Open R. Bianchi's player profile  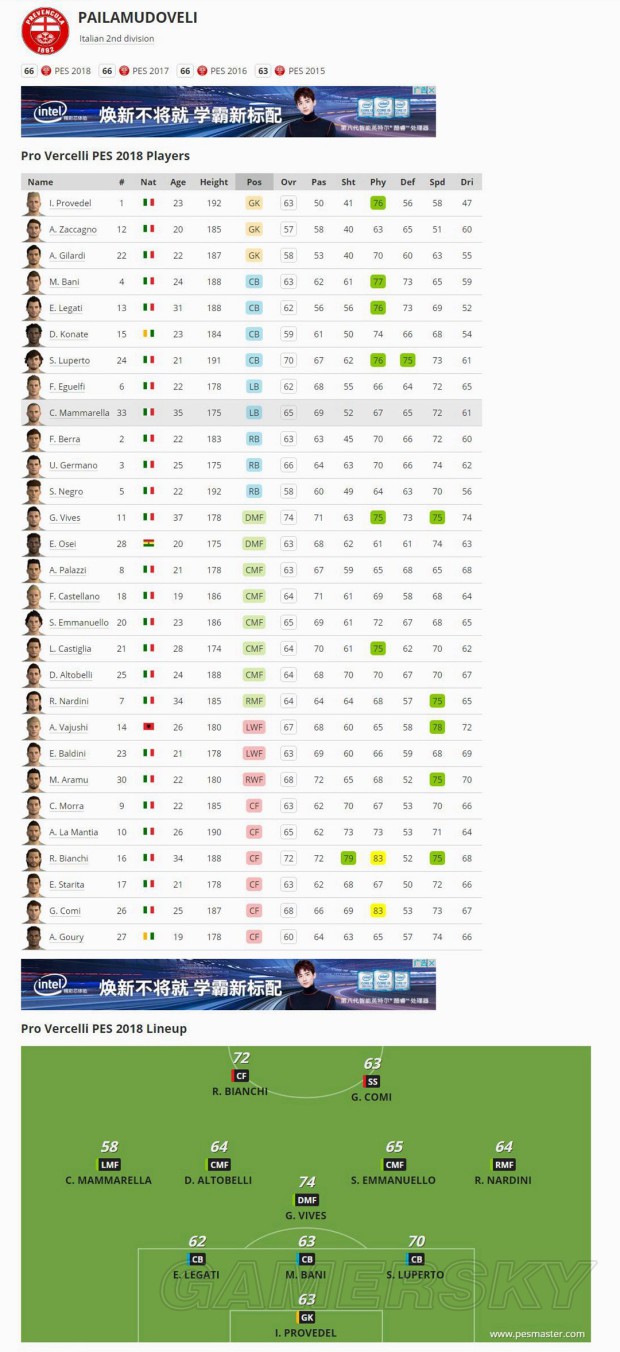pos(69,858)
